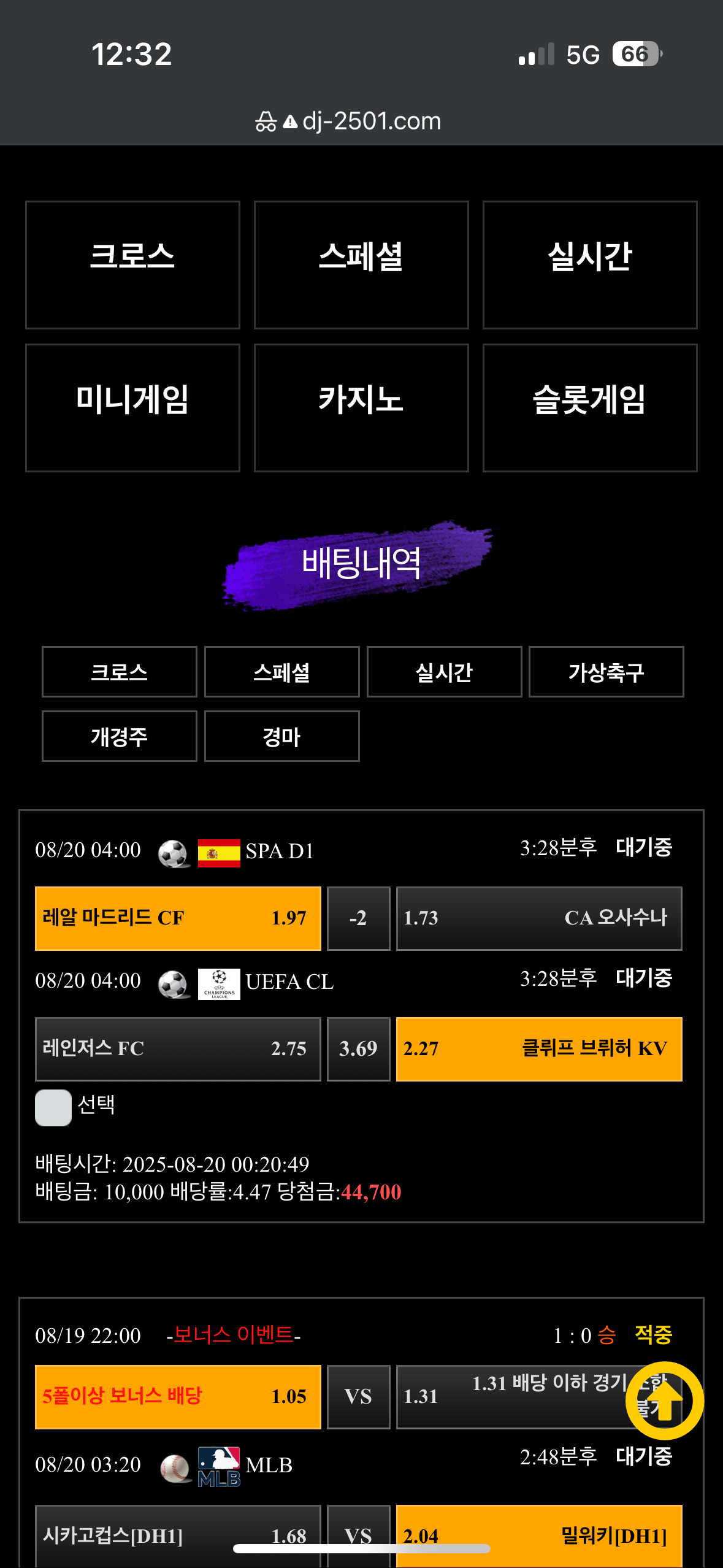Tap the yellow scroll-to-top arrow

click(664, 1401)
